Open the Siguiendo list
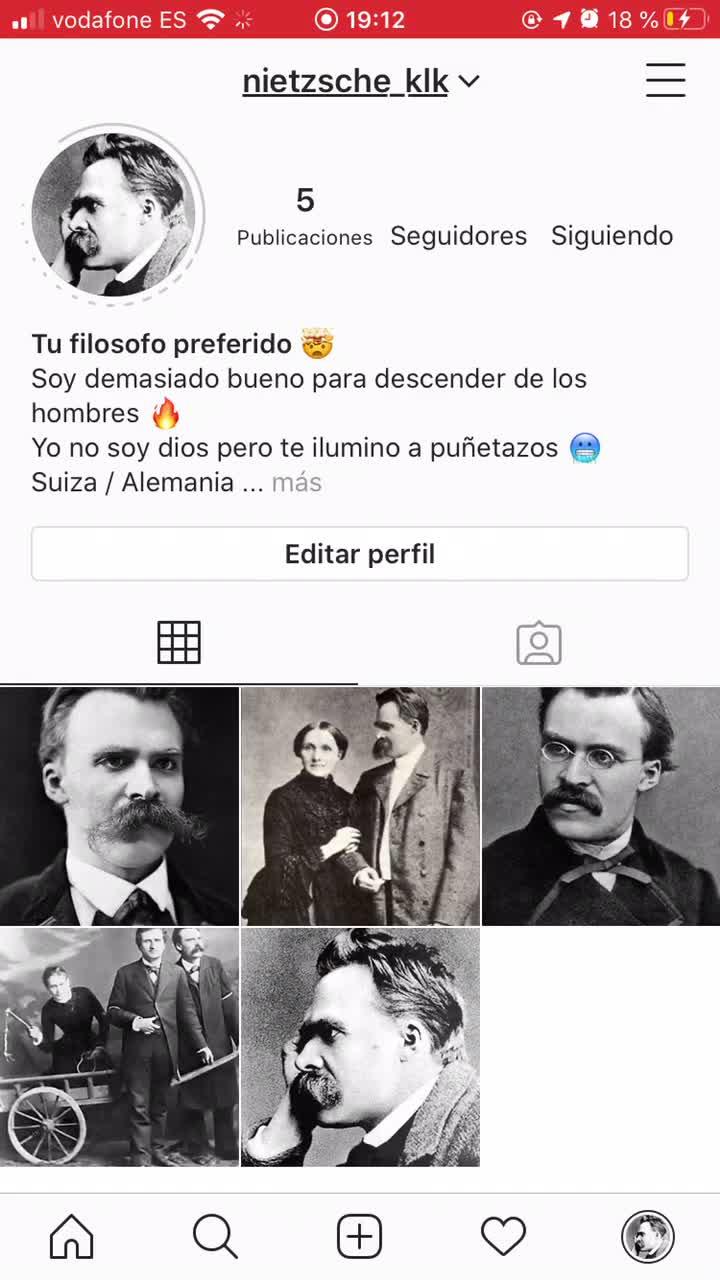The width and height of the screenshot is (720, 1280). 611,235
